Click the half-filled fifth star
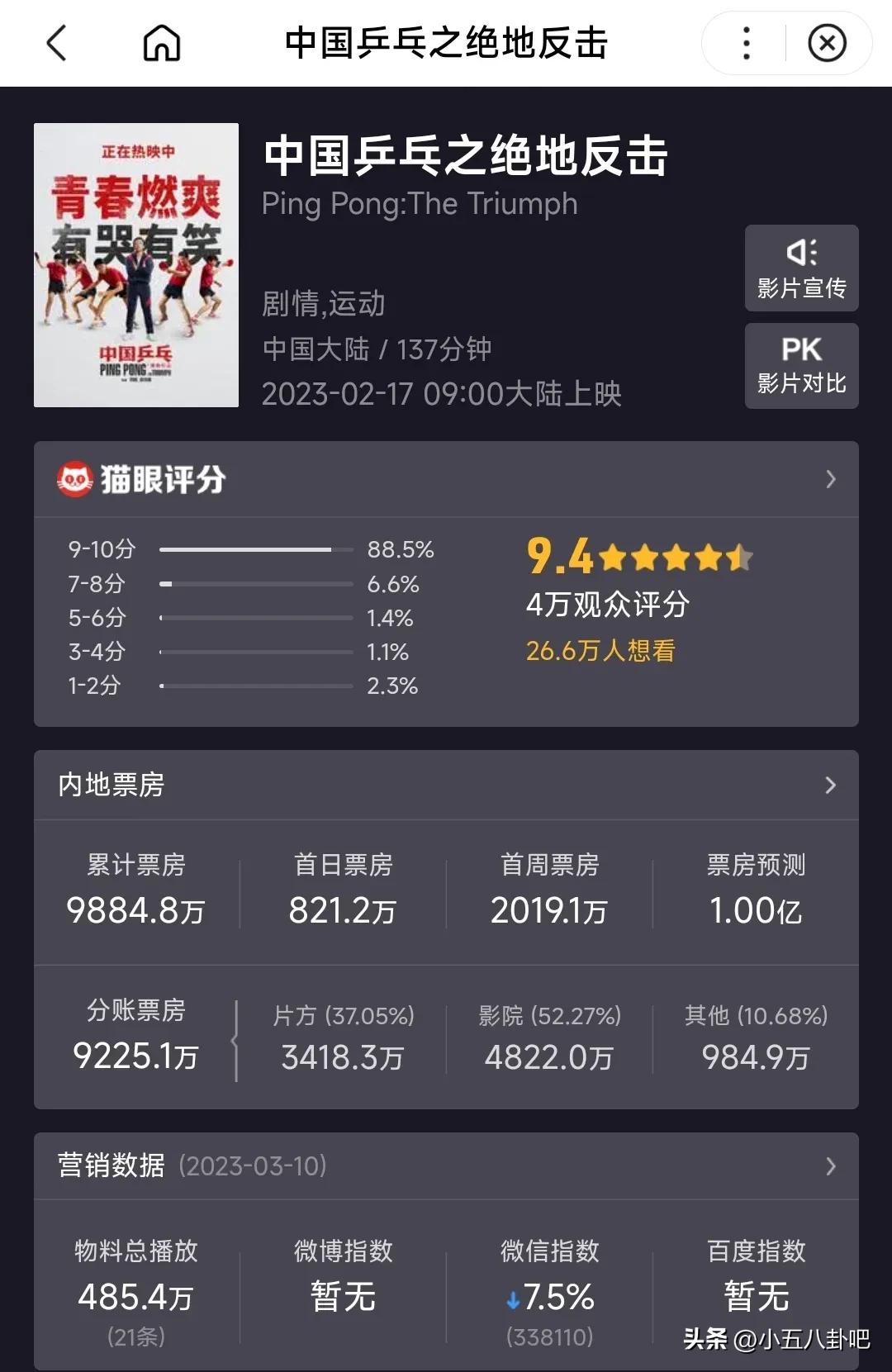 click(x=741, y=558)
